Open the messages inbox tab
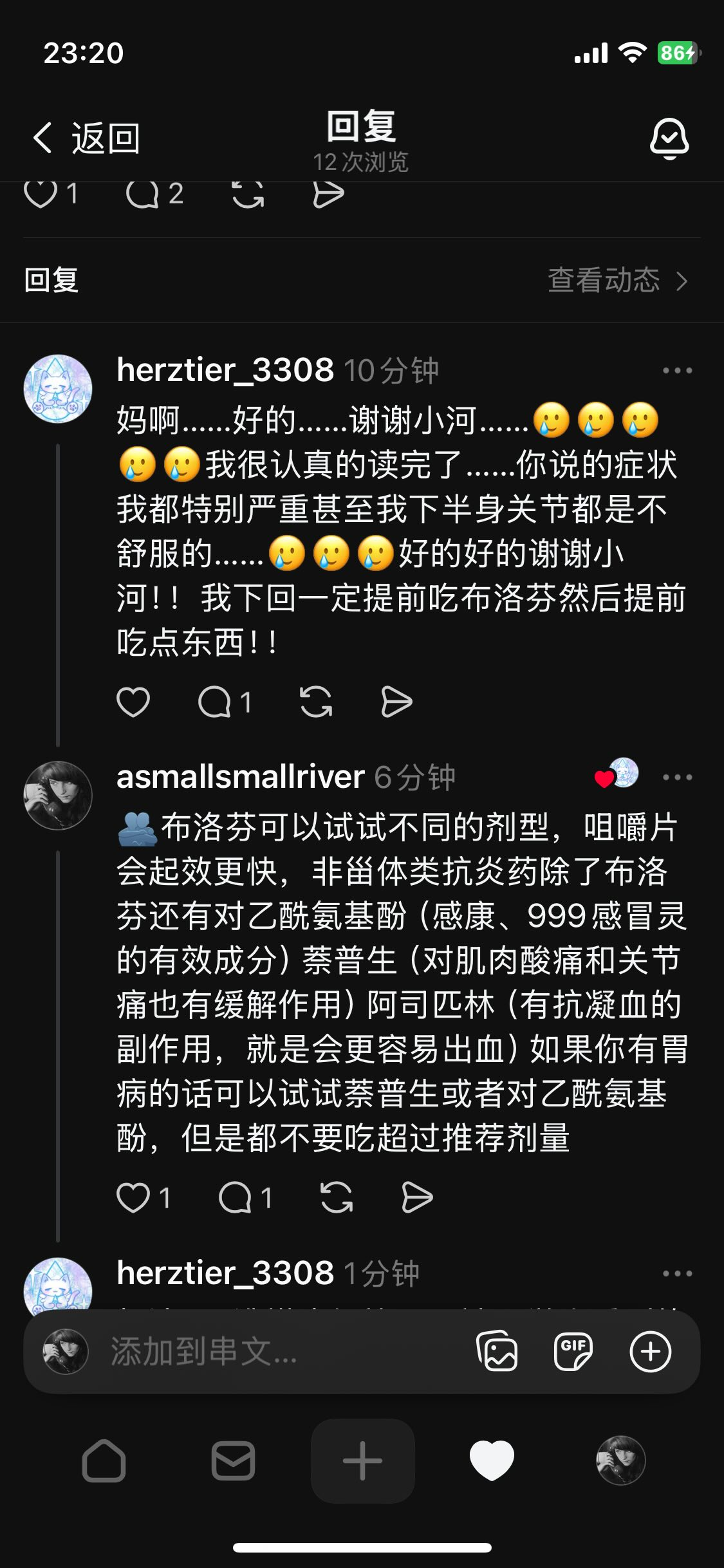 (233, 1461)
